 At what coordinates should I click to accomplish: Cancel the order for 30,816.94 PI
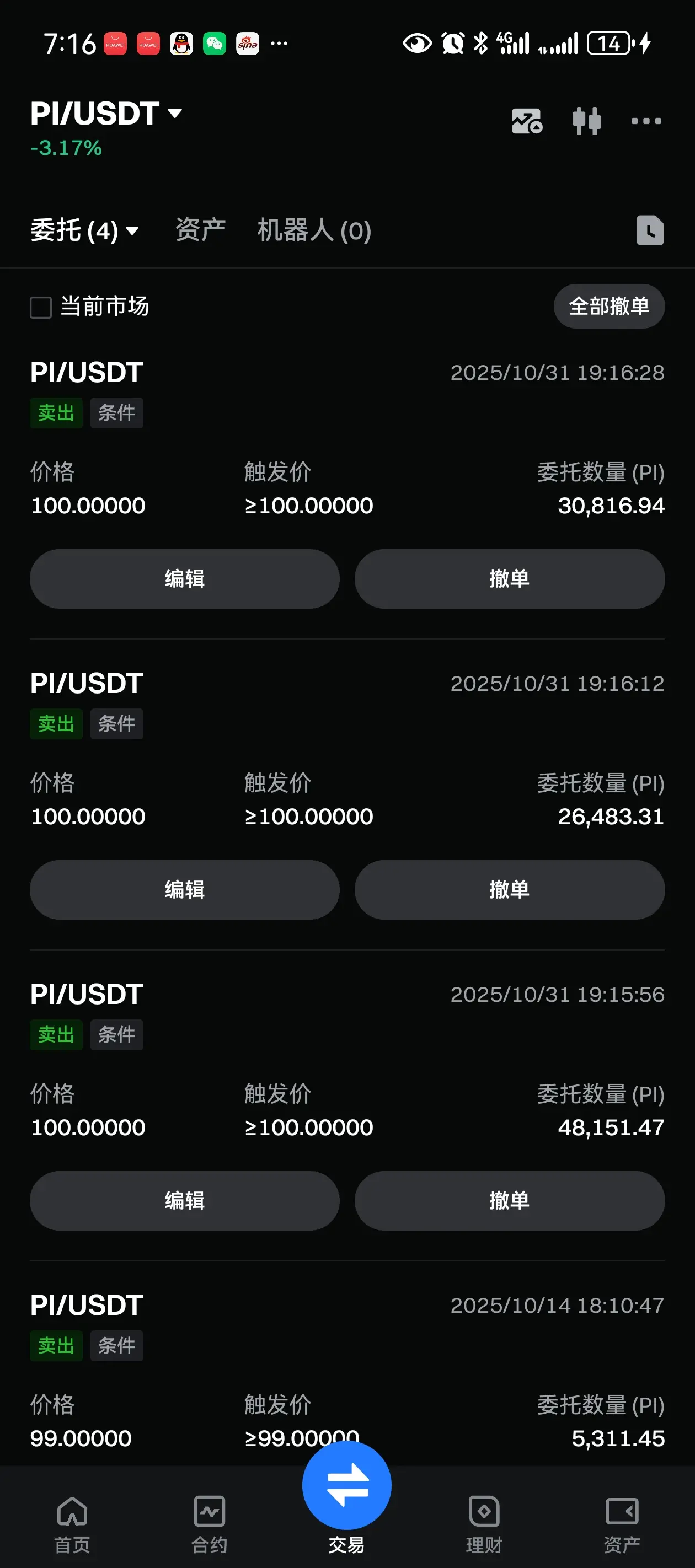pos(509,578)
